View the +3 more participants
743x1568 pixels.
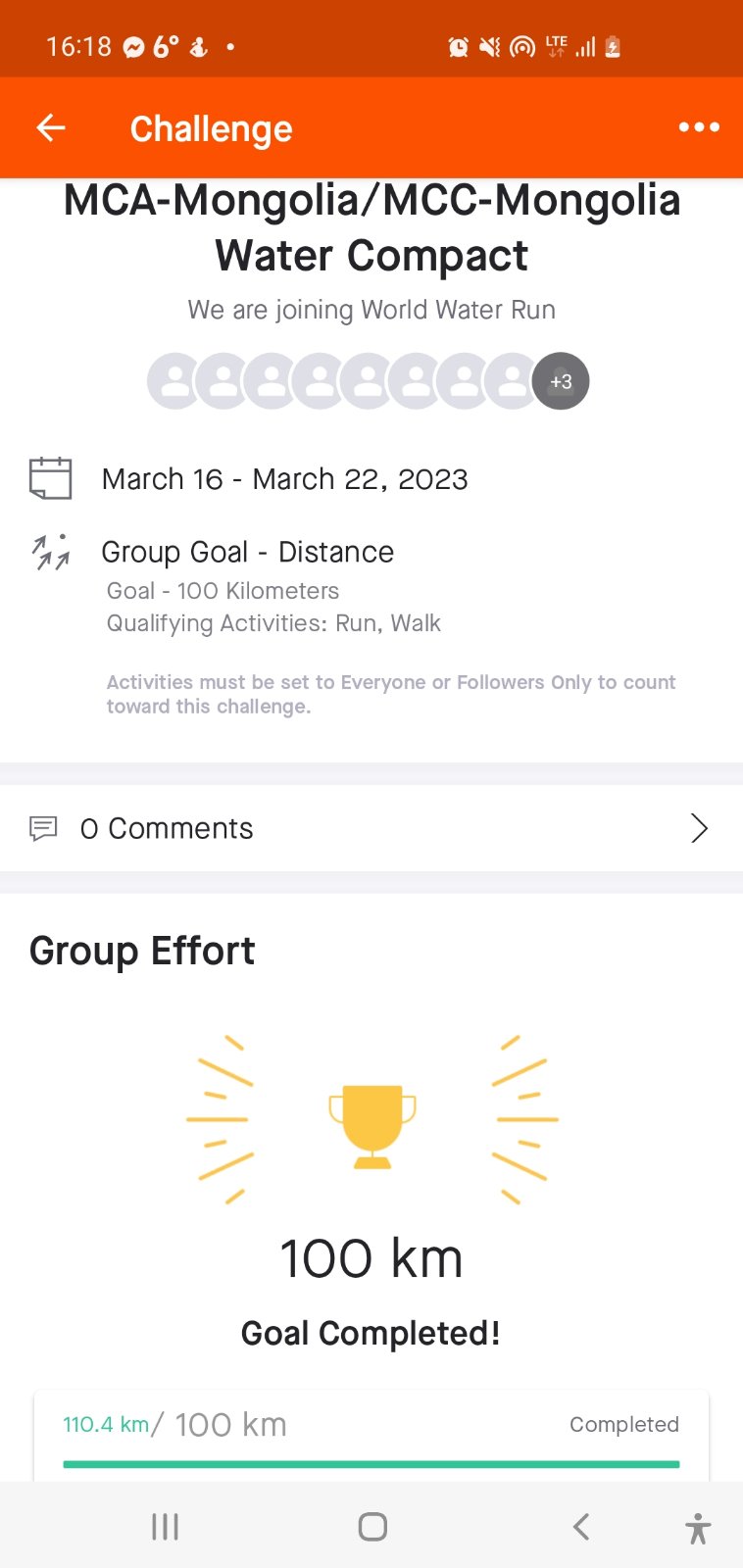561,381
